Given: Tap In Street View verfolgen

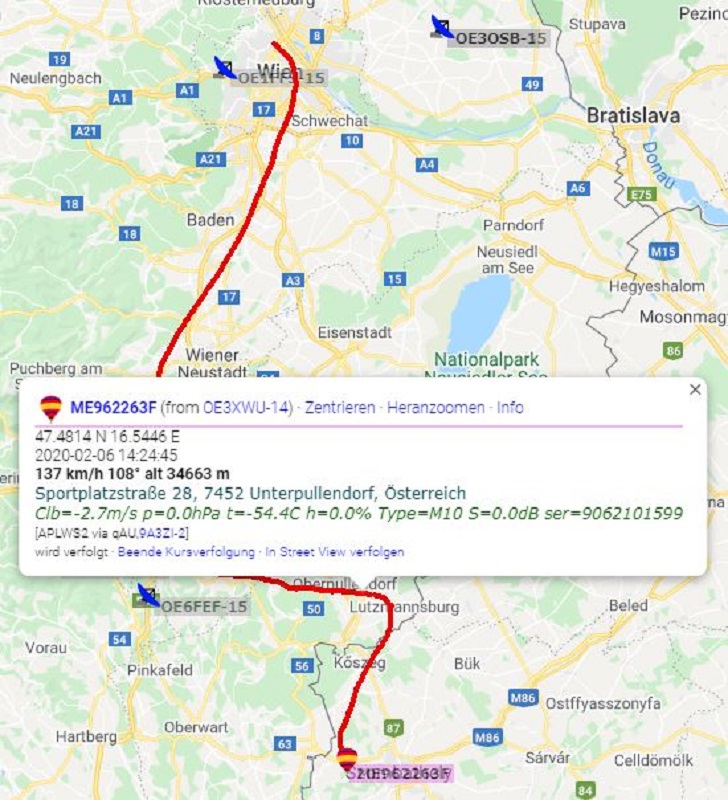Looking at the screenshot, I should (335, 552).
